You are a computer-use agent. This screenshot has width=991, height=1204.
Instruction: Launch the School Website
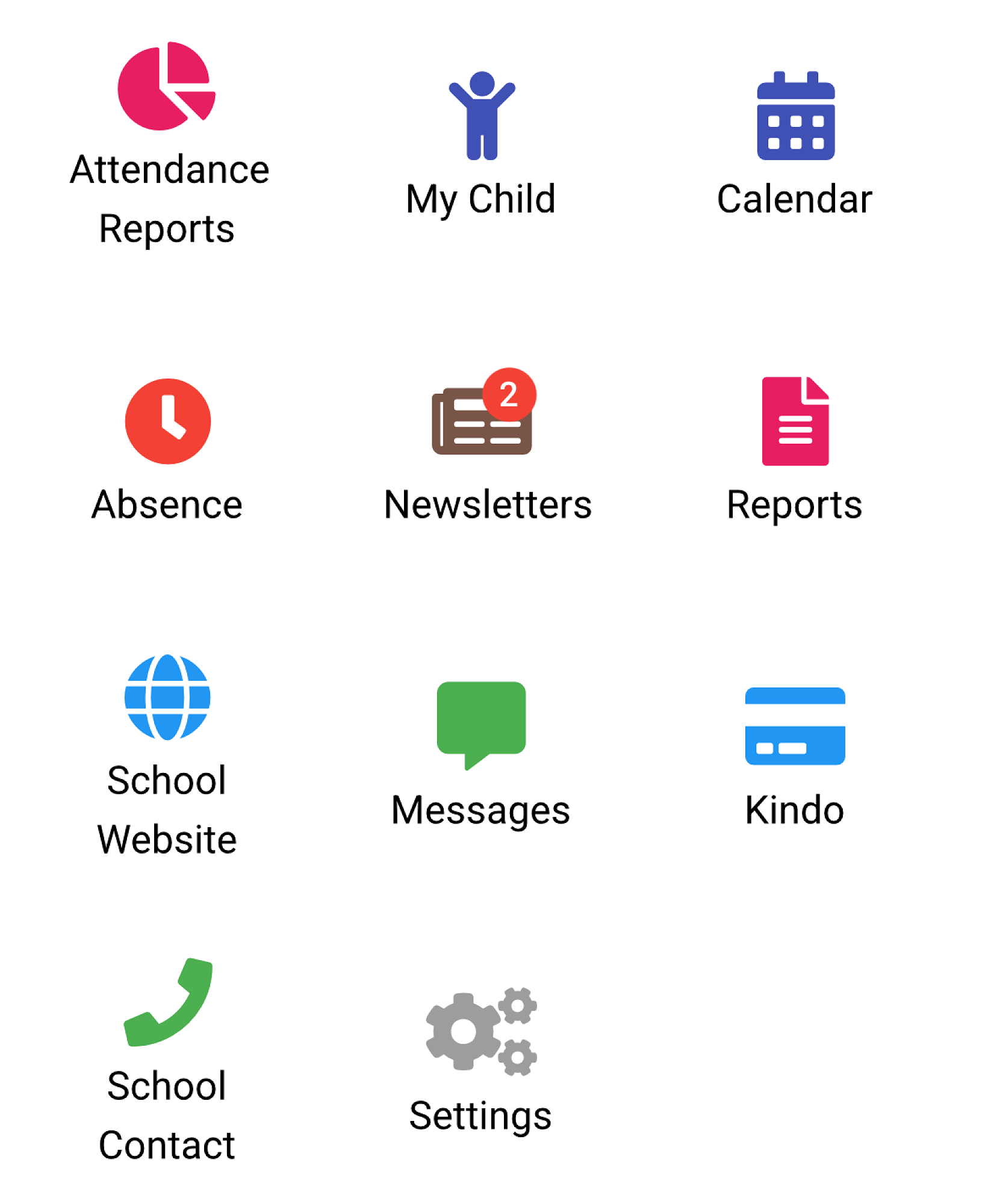167,697
